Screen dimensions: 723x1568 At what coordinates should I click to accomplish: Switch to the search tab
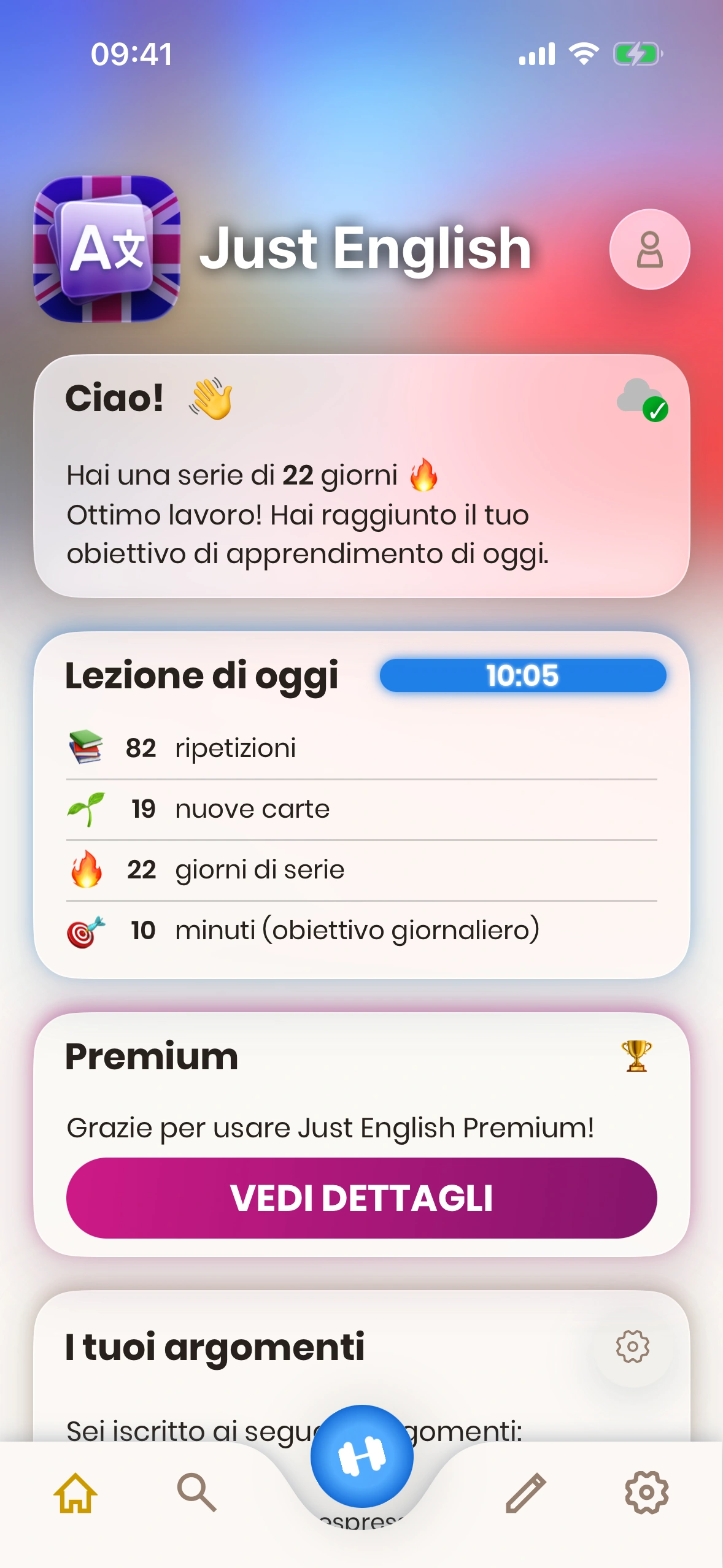point(196,1493)
